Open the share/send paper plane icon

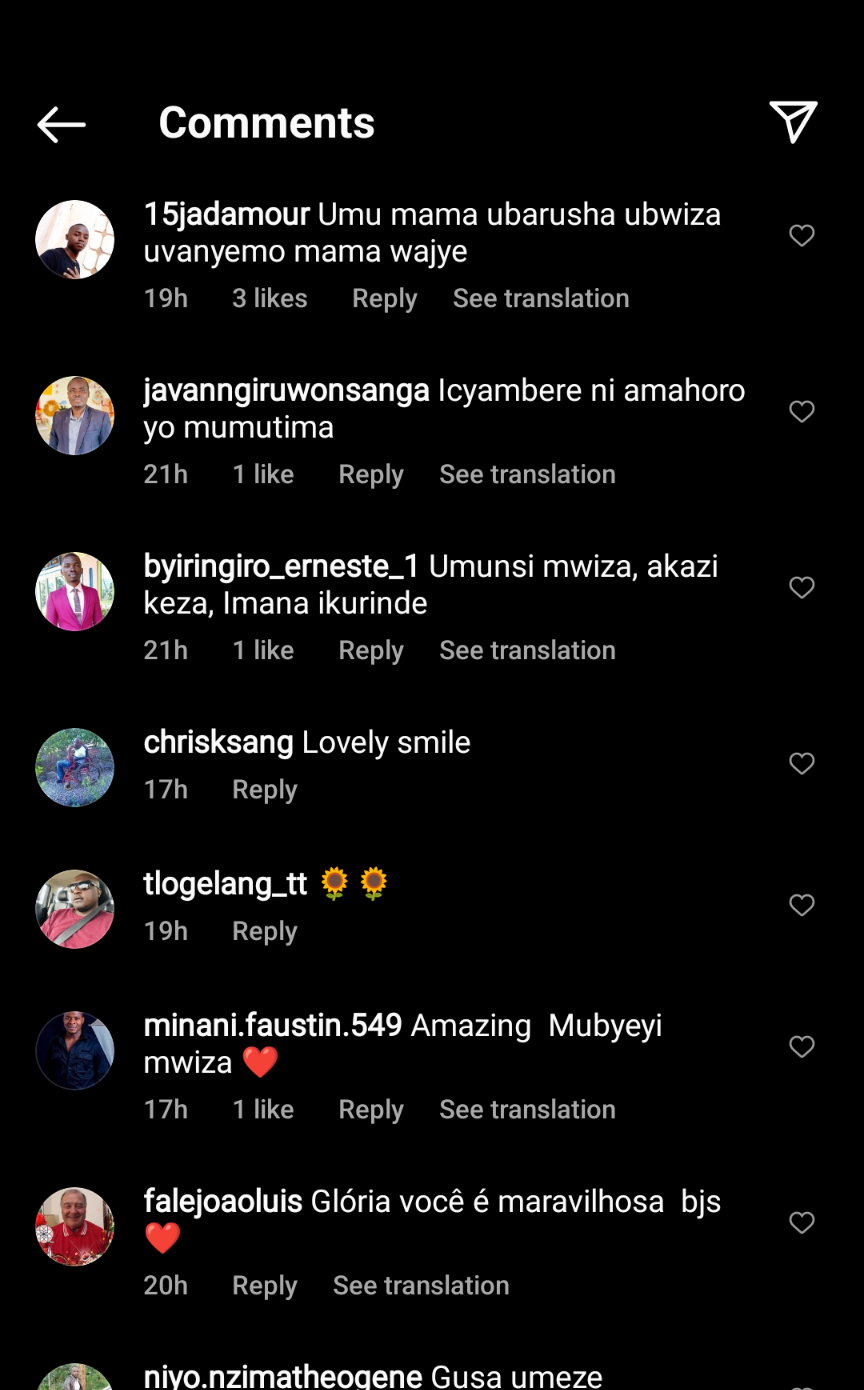pyautogui.click(x=793, y=122)
